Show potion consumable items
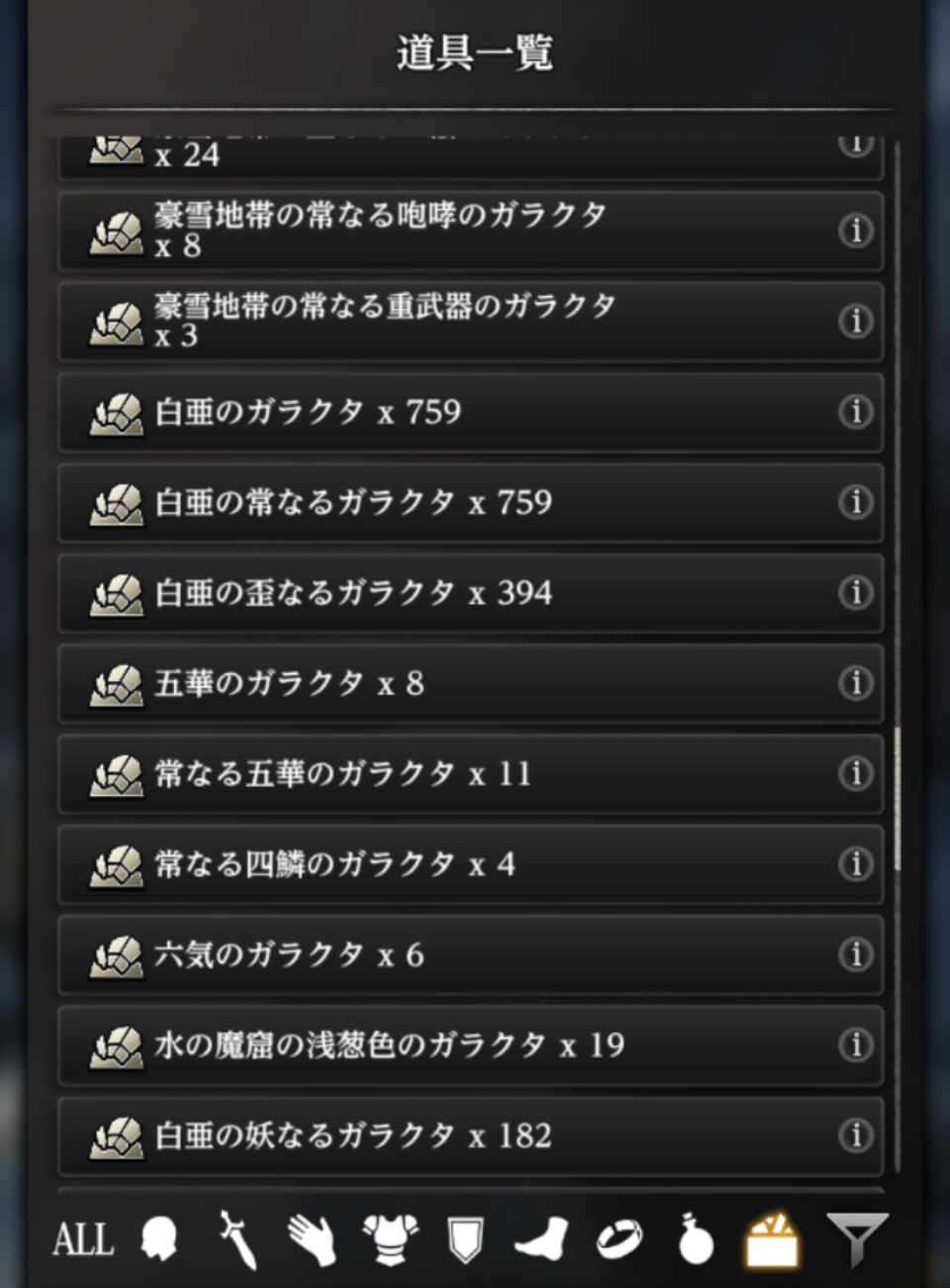950x1288 pixels. coord(696,1239)
